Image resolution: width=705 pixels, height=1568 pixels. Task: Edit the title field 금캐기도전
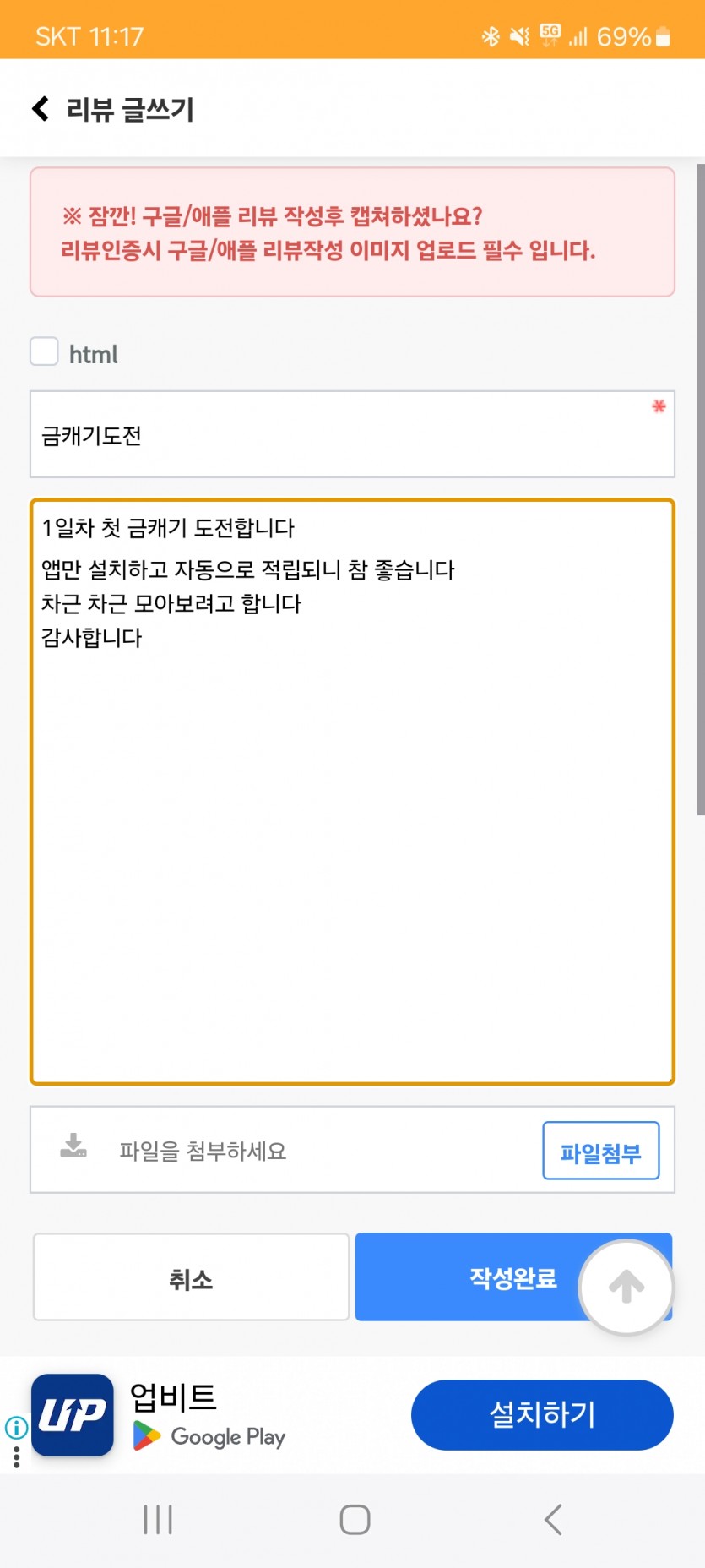352,434
